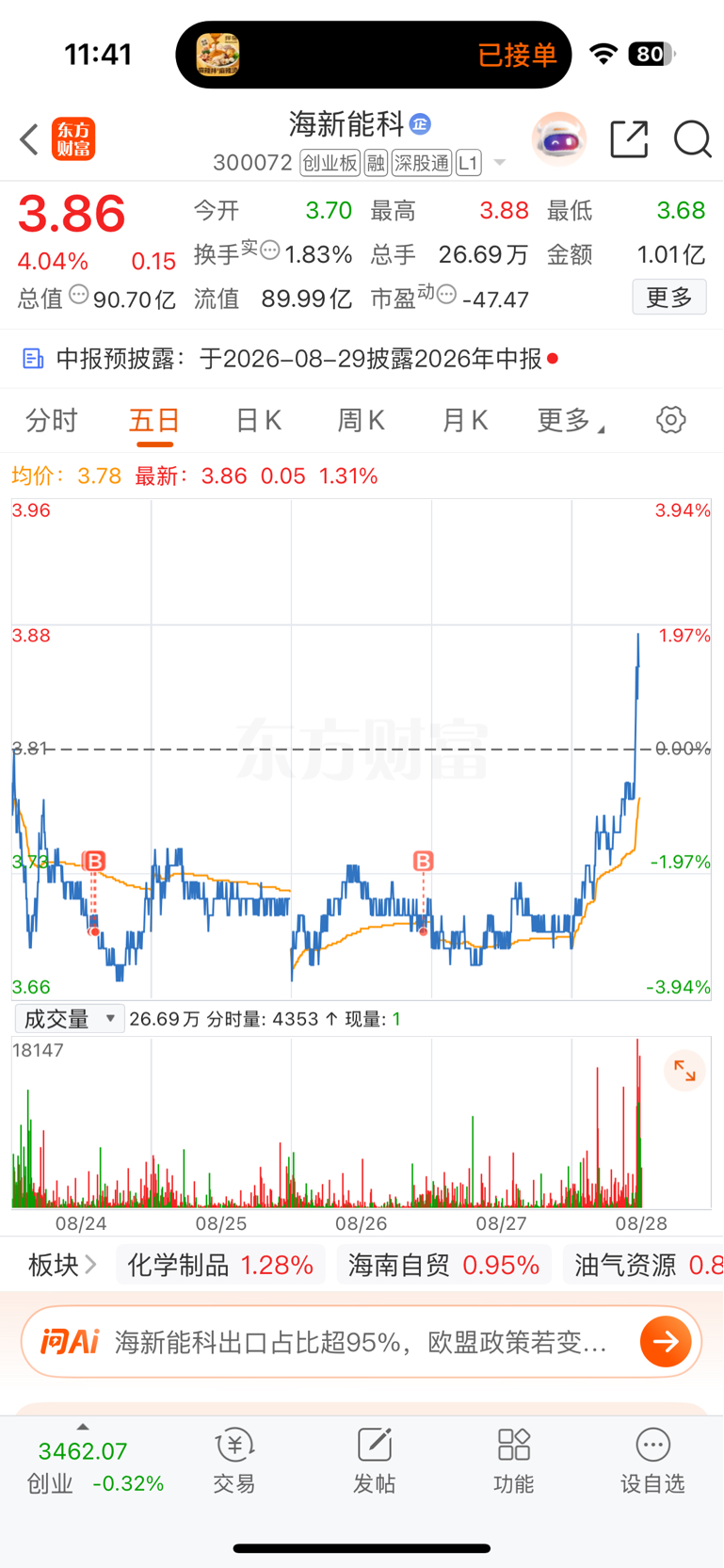
Task: Open the 化学制品 sector chip
Action: [220, 1265]
